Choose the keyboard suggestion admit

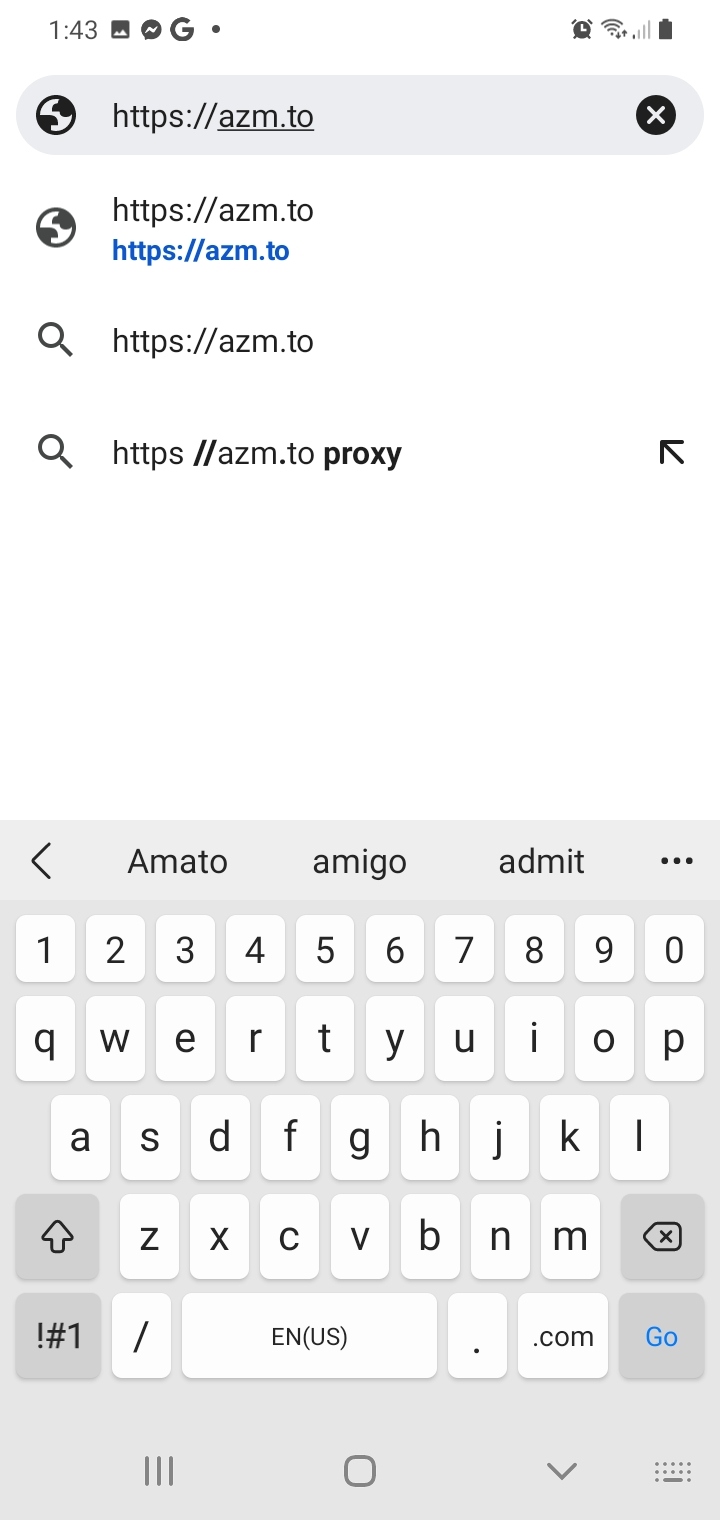click(541, 861)
